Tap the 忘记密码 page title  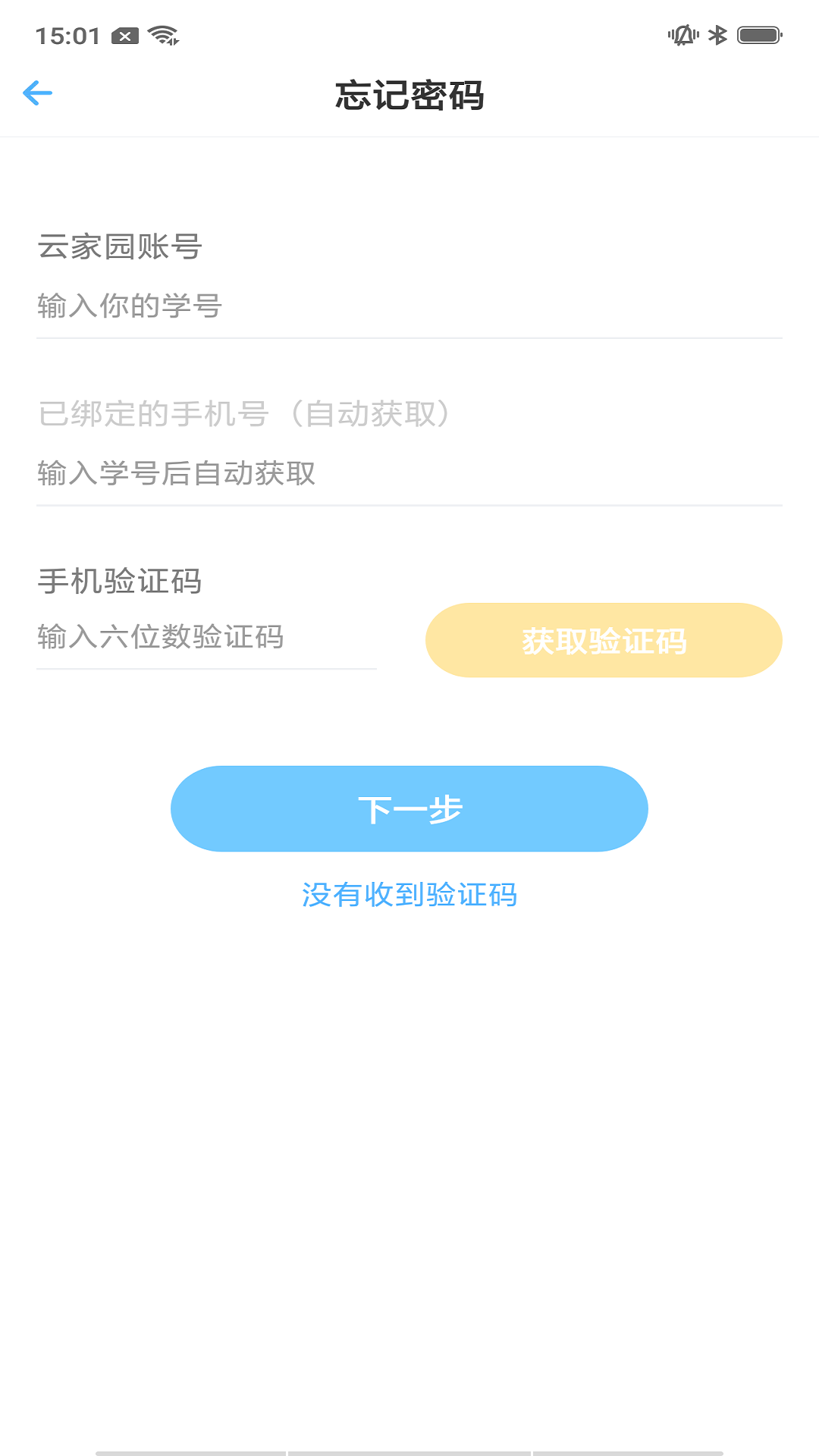tap(409, 96)
